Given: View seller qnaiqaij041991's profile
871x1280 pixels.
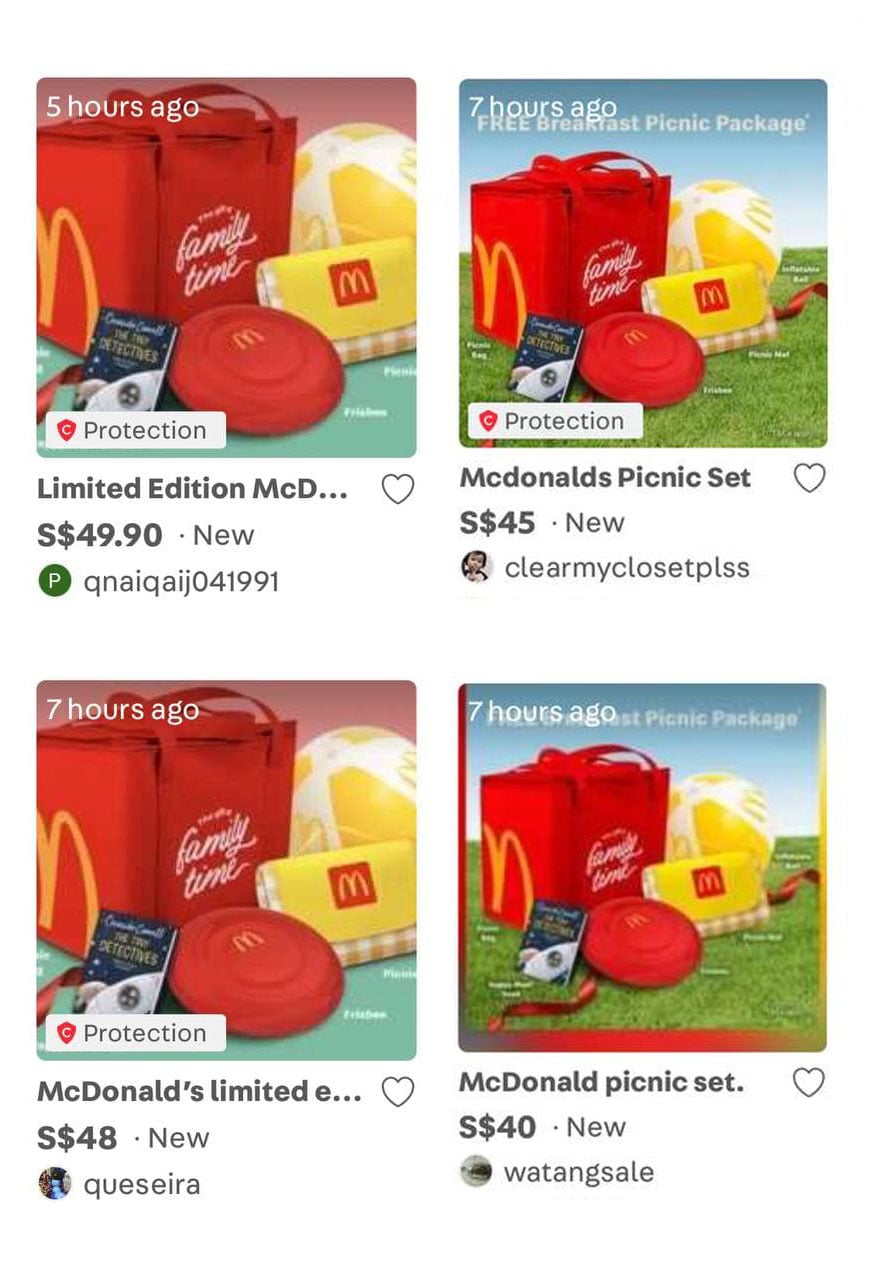Looking at the screenshot, I should (x=180, y=582).
